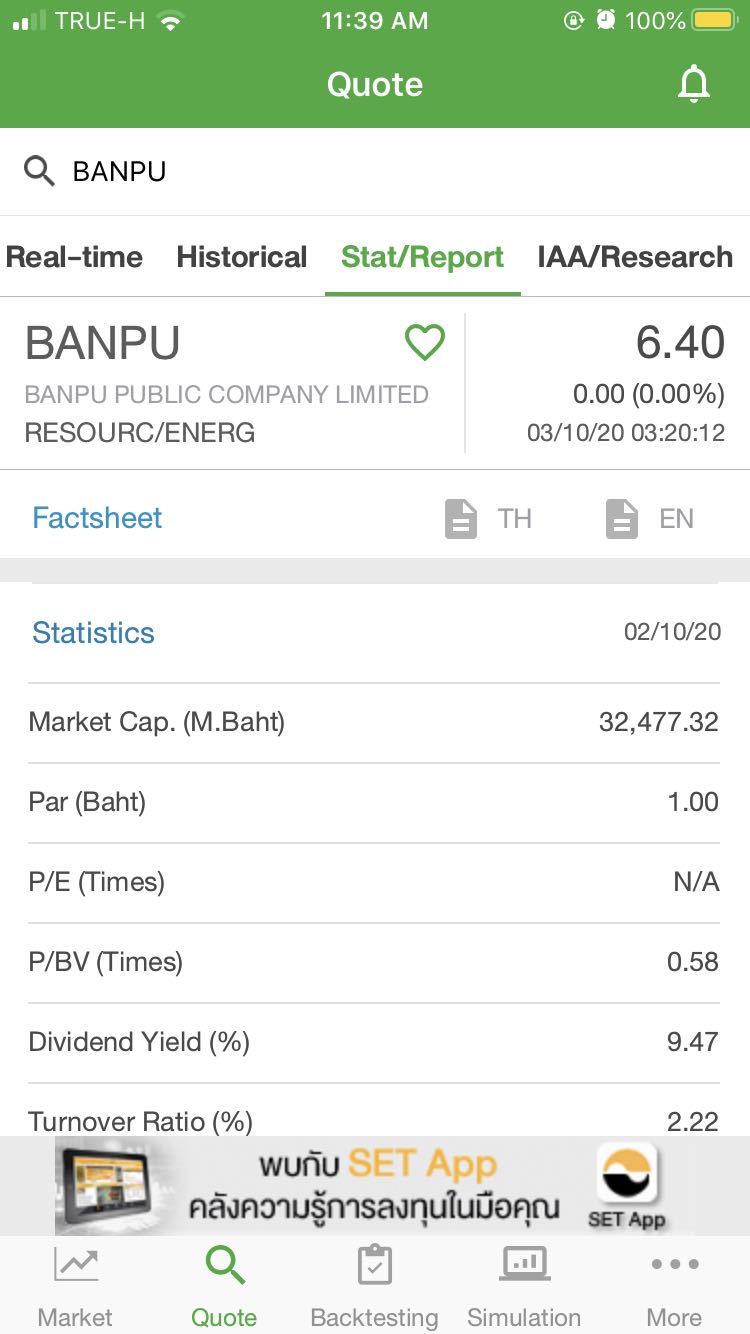Screen dimensions: 750x1334
Task: Open the TH factsheet document
Action: tap(488, 519)
